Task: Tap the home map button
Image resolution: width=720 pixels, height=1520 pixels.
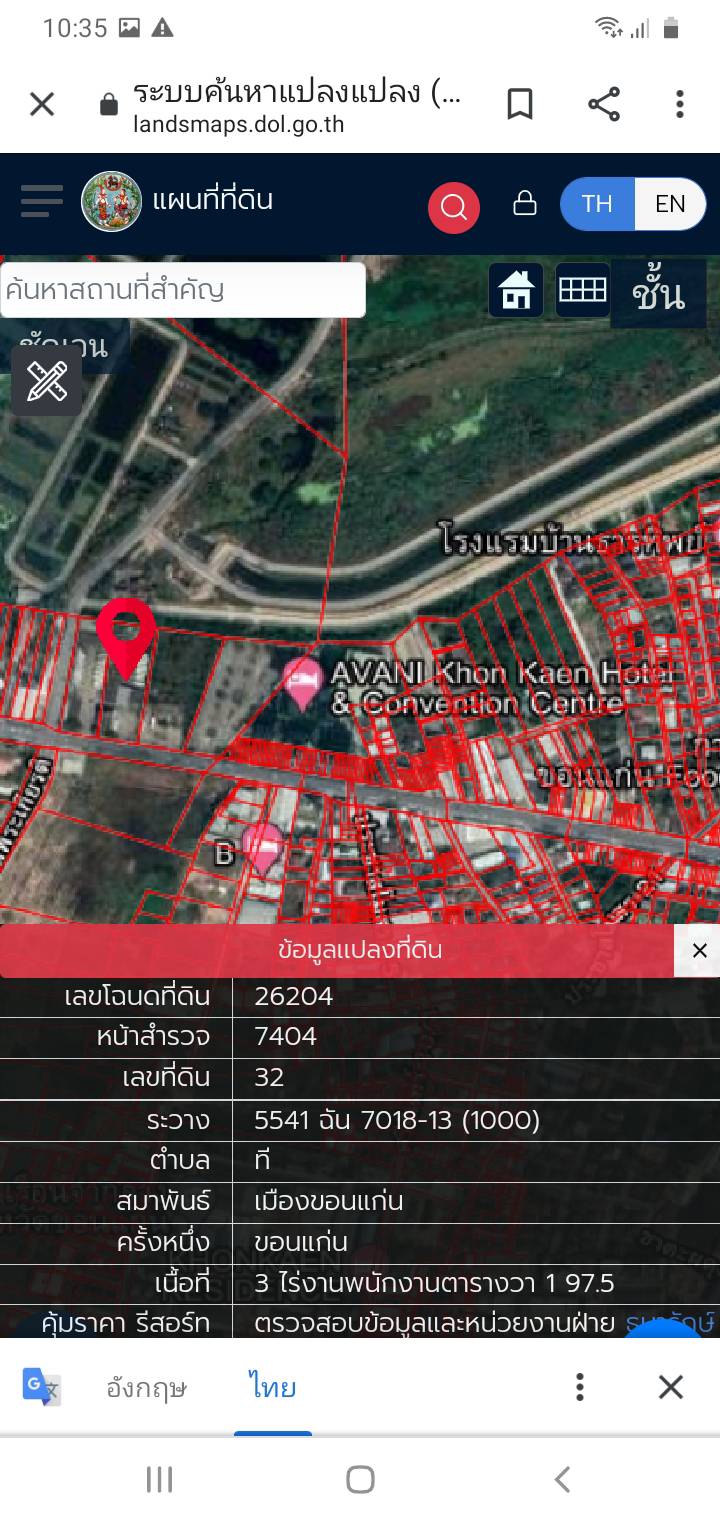Action: (x=516, y=291)
